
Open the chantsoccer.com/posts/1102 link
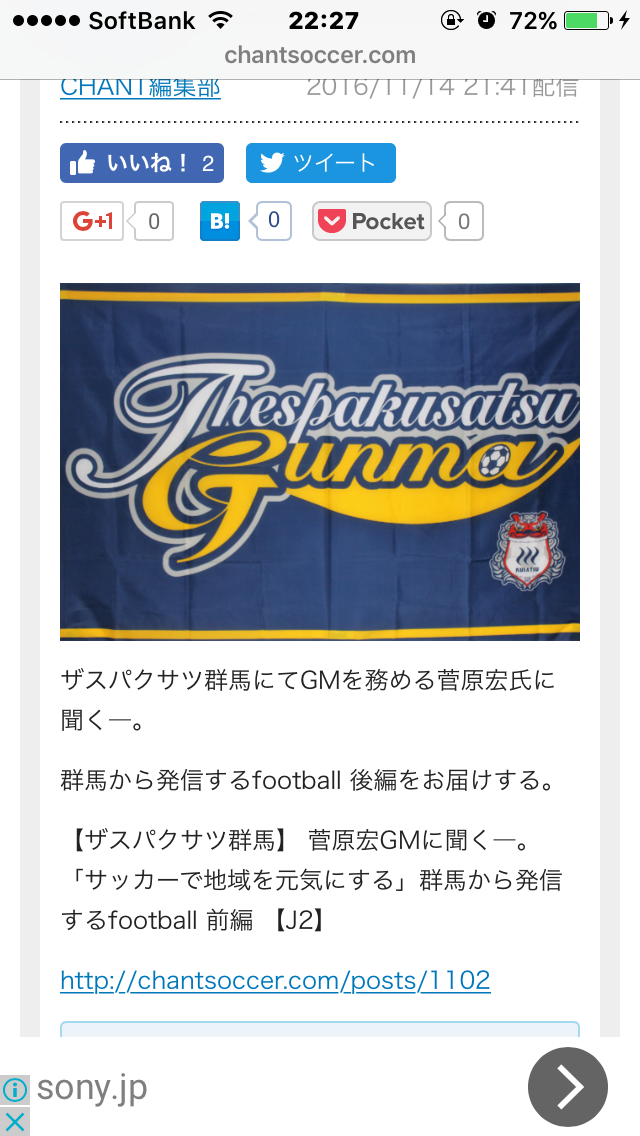(x=275, y=980)
